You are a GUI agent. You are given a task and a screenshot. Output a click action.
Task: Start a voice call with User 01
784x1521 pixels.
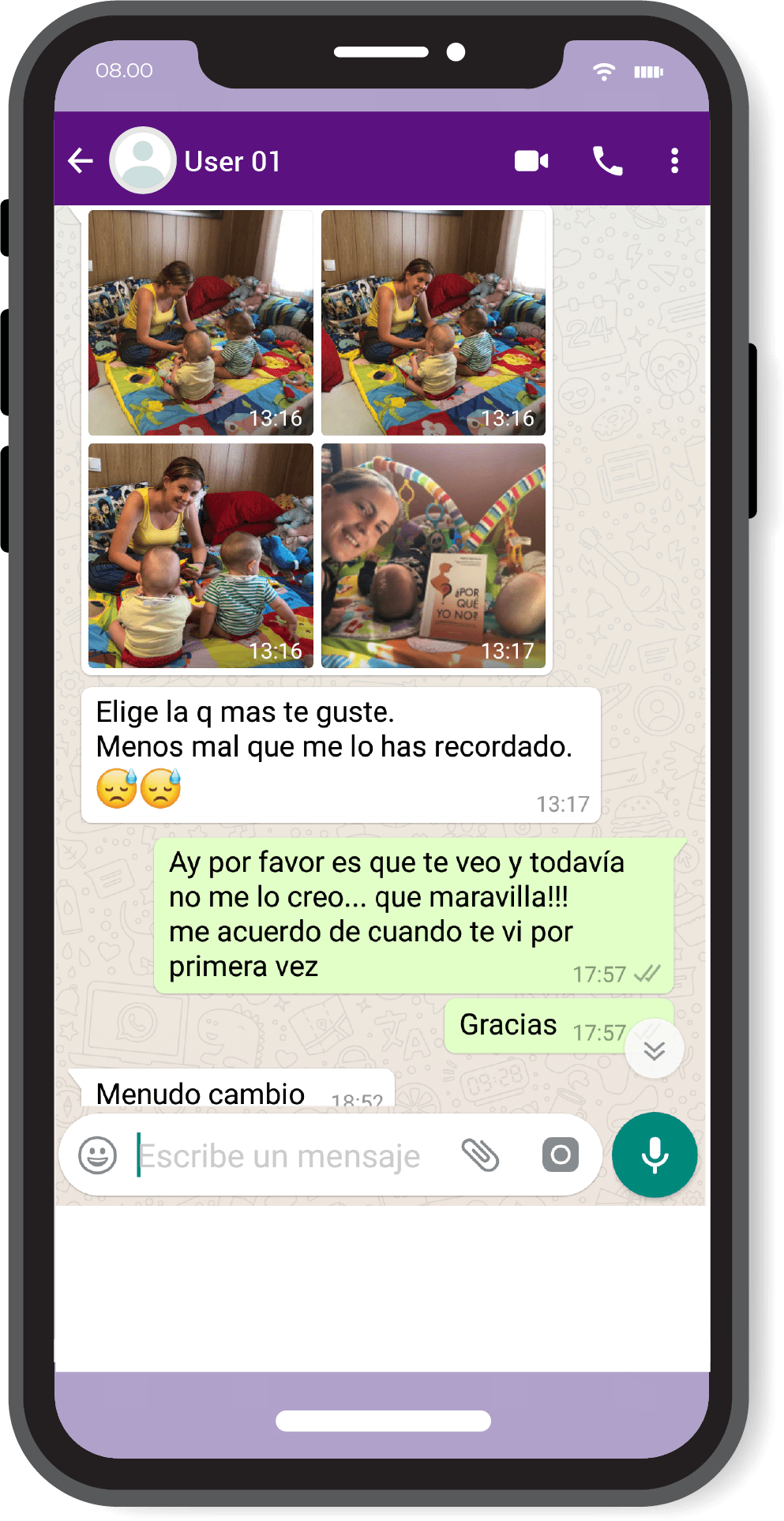pos(606,160)
